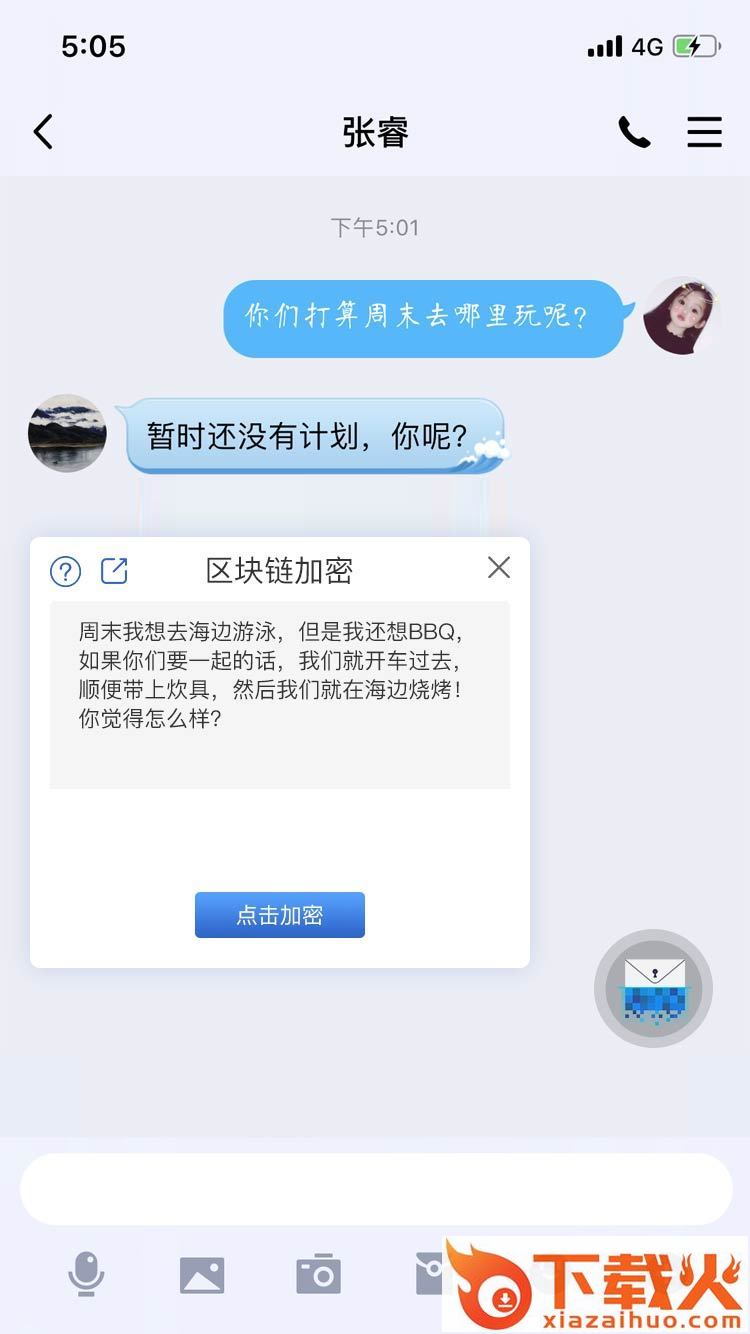Go back from chat with 张睿

(x=43, y=132)
